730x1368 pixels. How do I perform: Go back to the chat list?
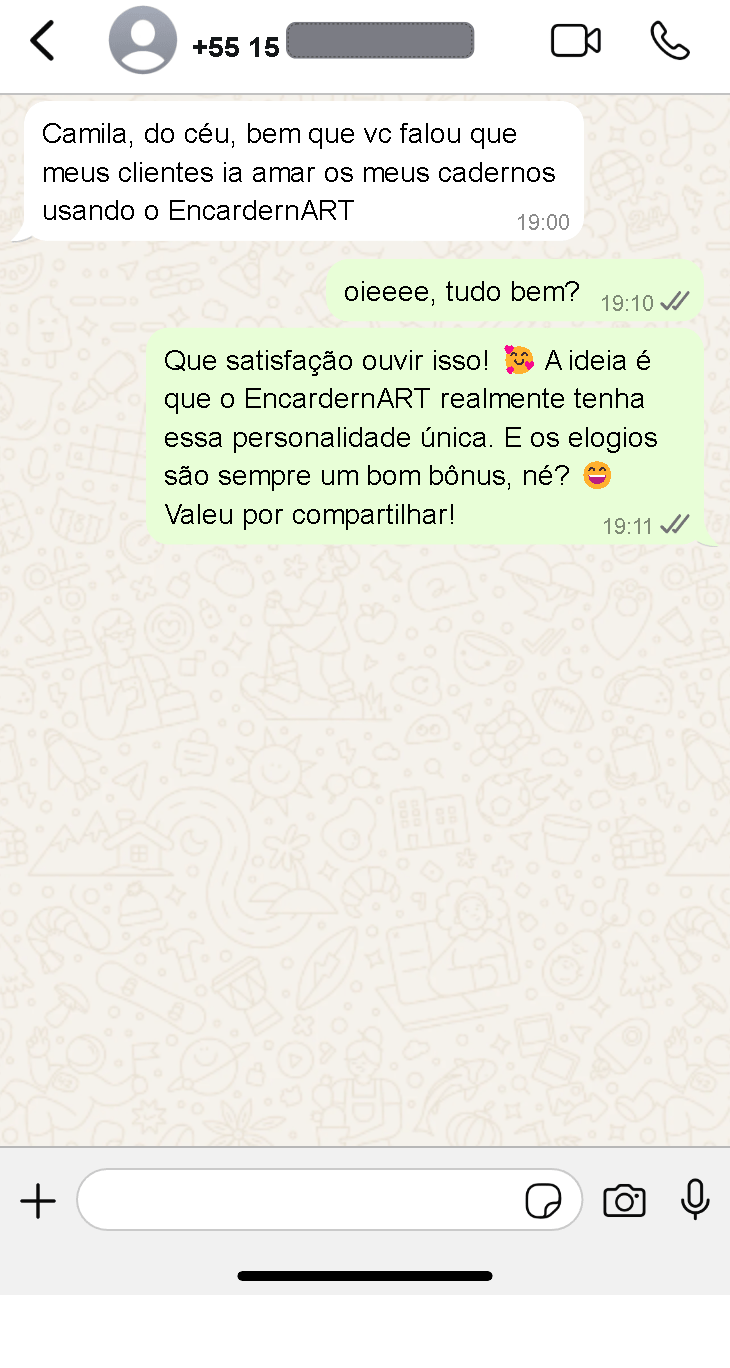tap(41, 41)
